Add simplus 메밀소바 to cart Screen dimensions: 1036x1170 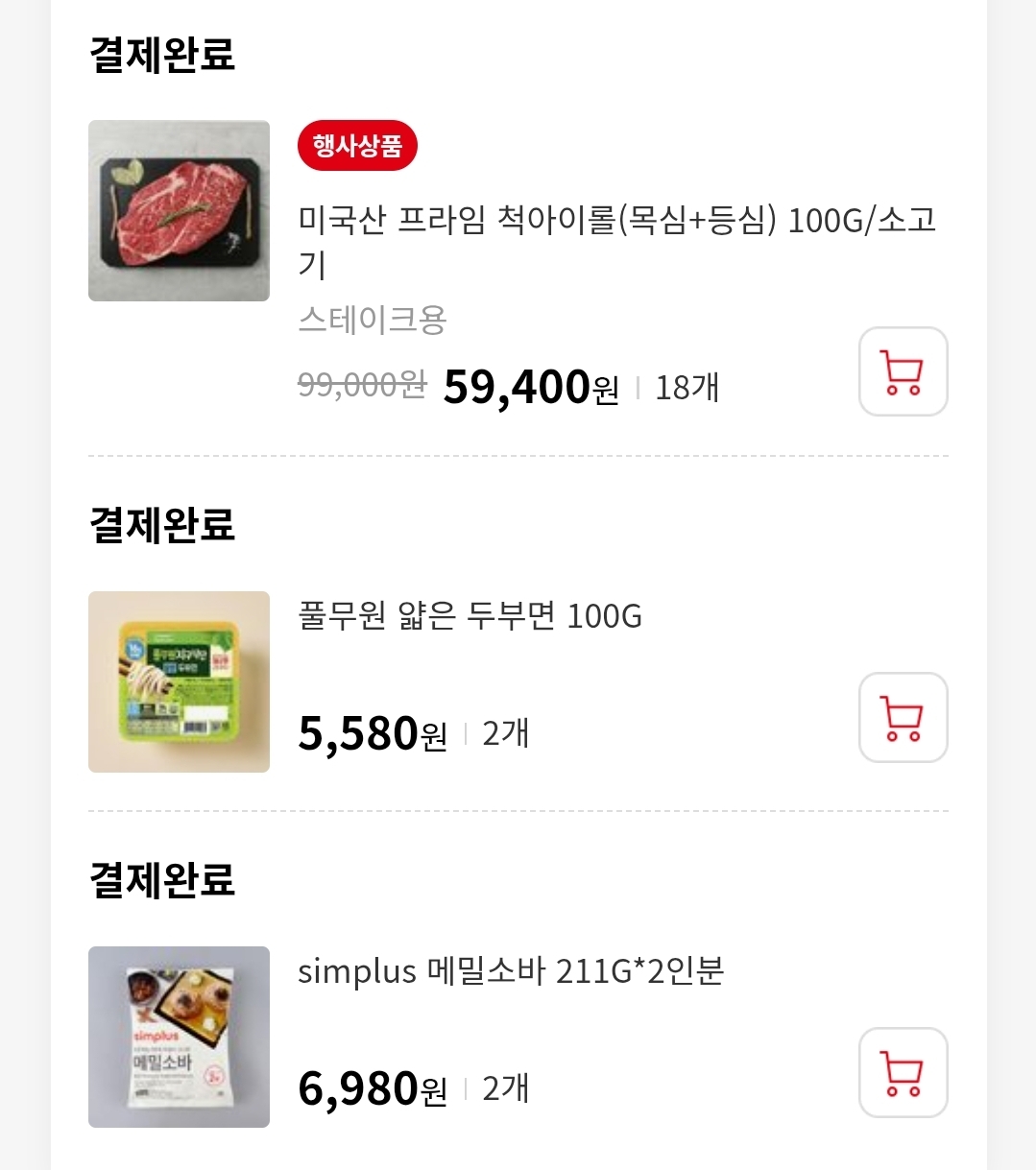(903, 1072)
